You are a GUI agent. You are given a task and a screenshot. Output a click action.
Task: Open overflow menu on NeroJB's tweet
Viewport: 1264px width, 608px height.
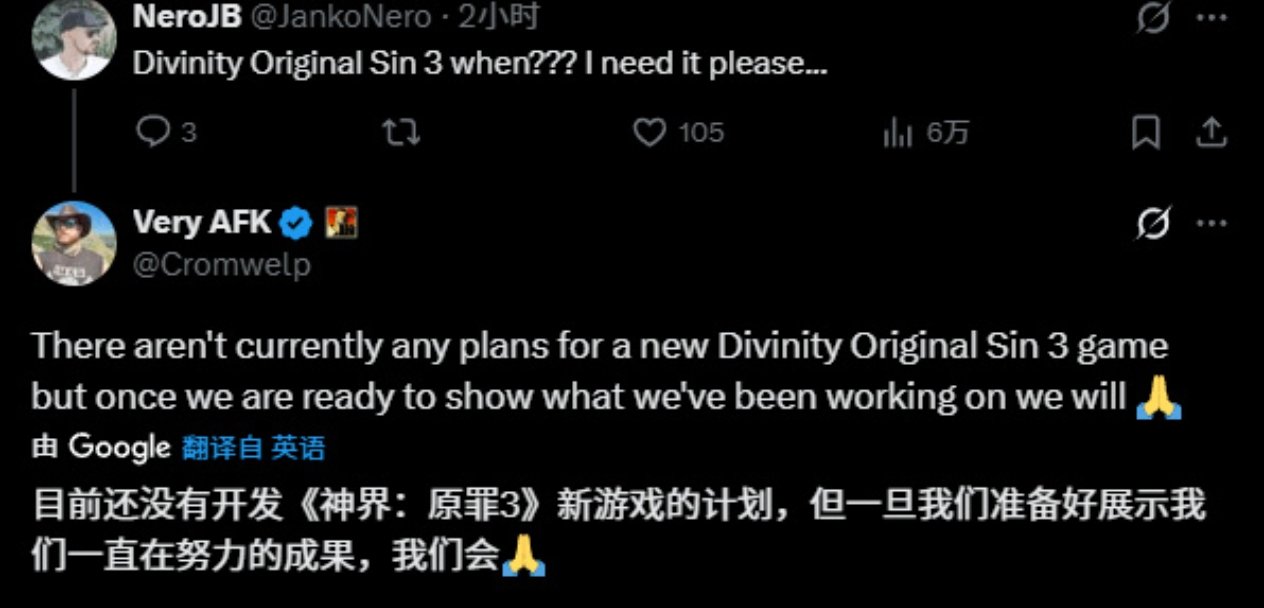click(1212, 17)
